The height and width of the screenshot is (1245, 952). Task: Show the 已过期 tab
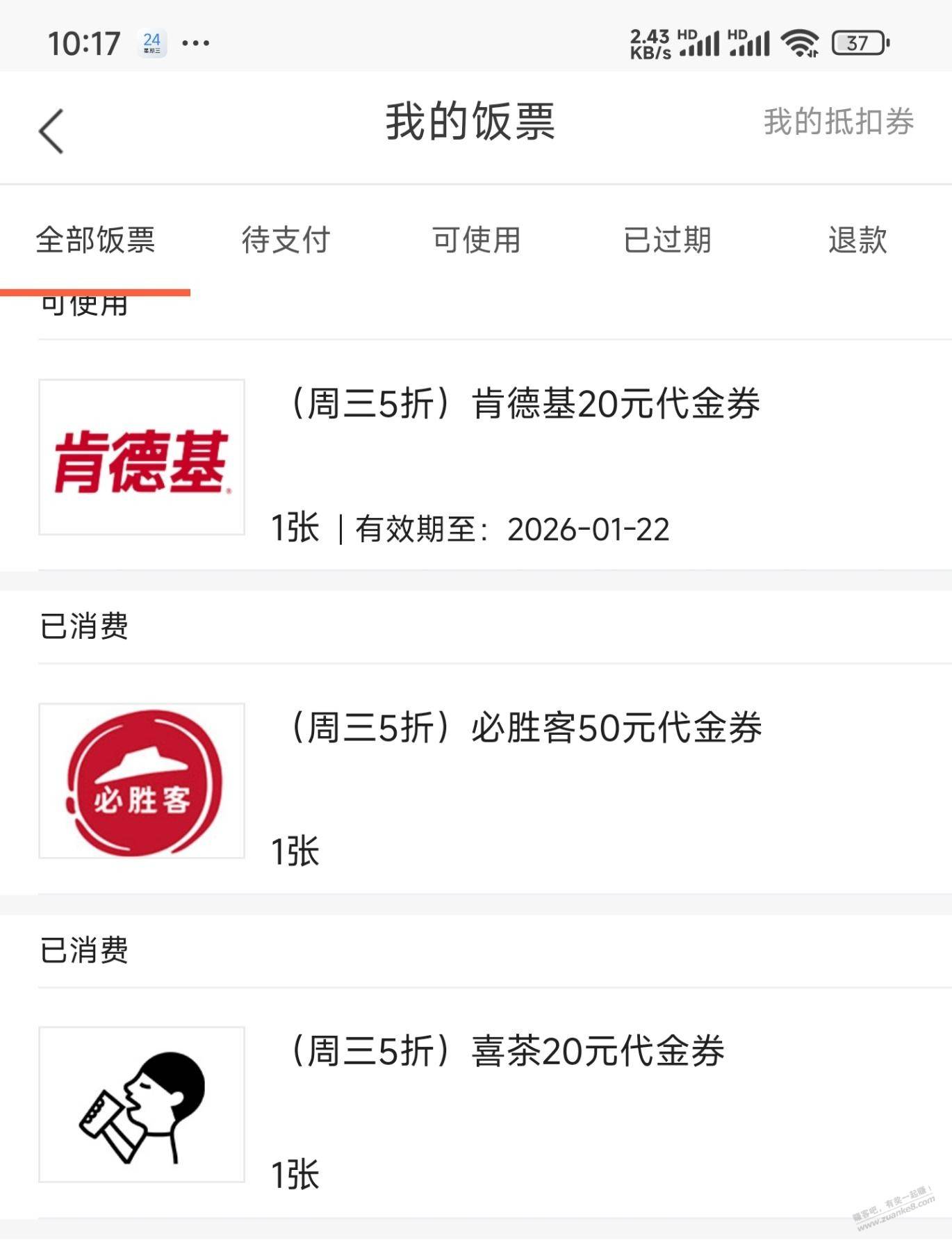[x=667, y=241]
